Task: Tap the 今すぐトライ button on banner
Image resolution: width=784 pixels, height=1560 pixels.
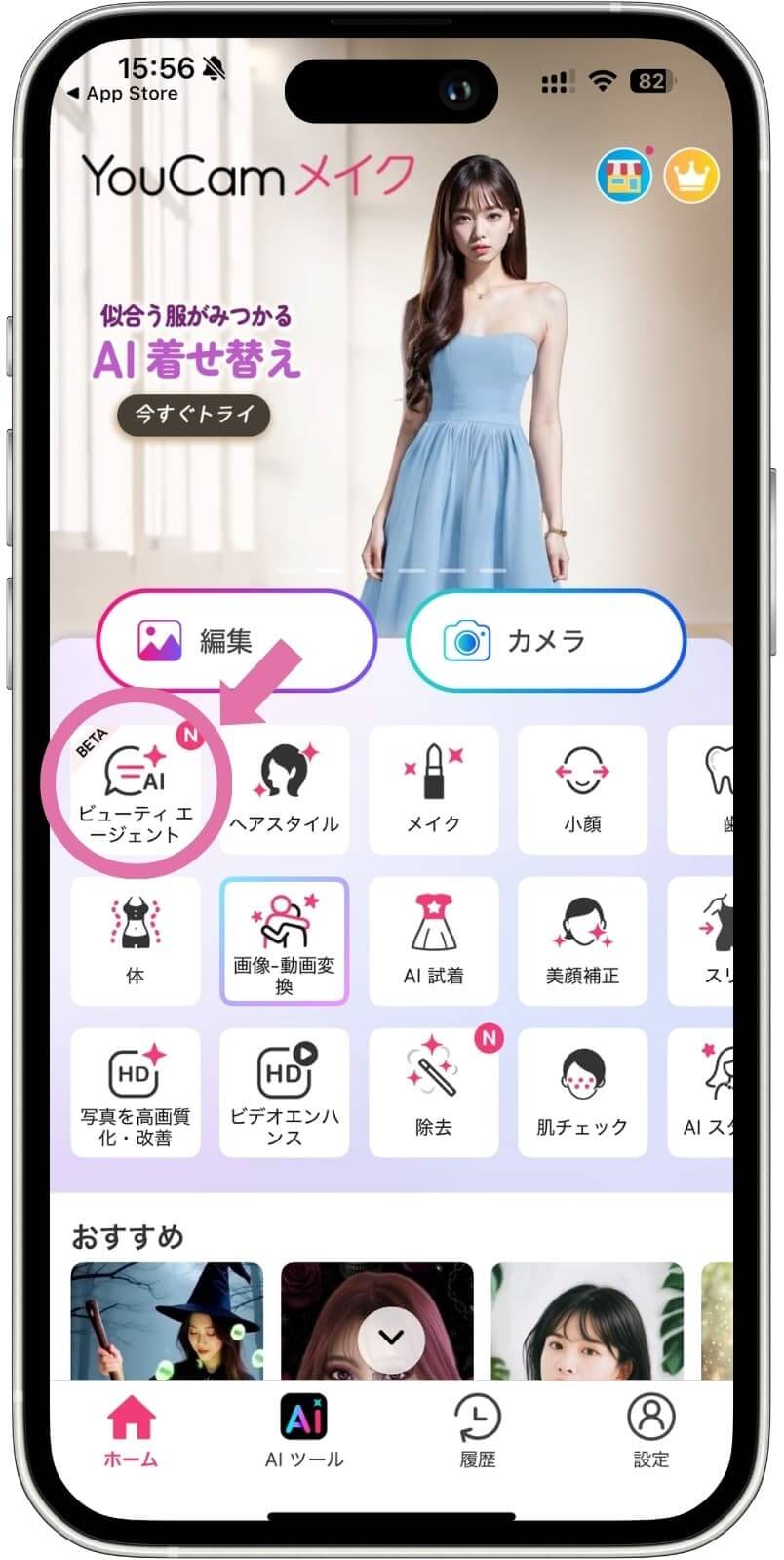Action: (x=193, y=415)
